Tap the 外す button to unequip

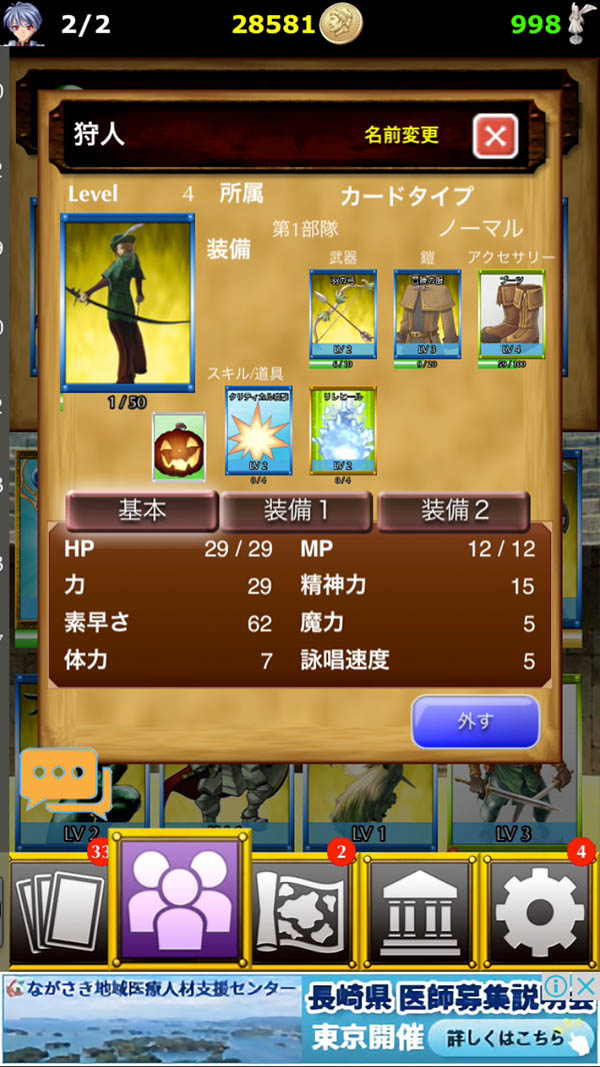[475, 721]
